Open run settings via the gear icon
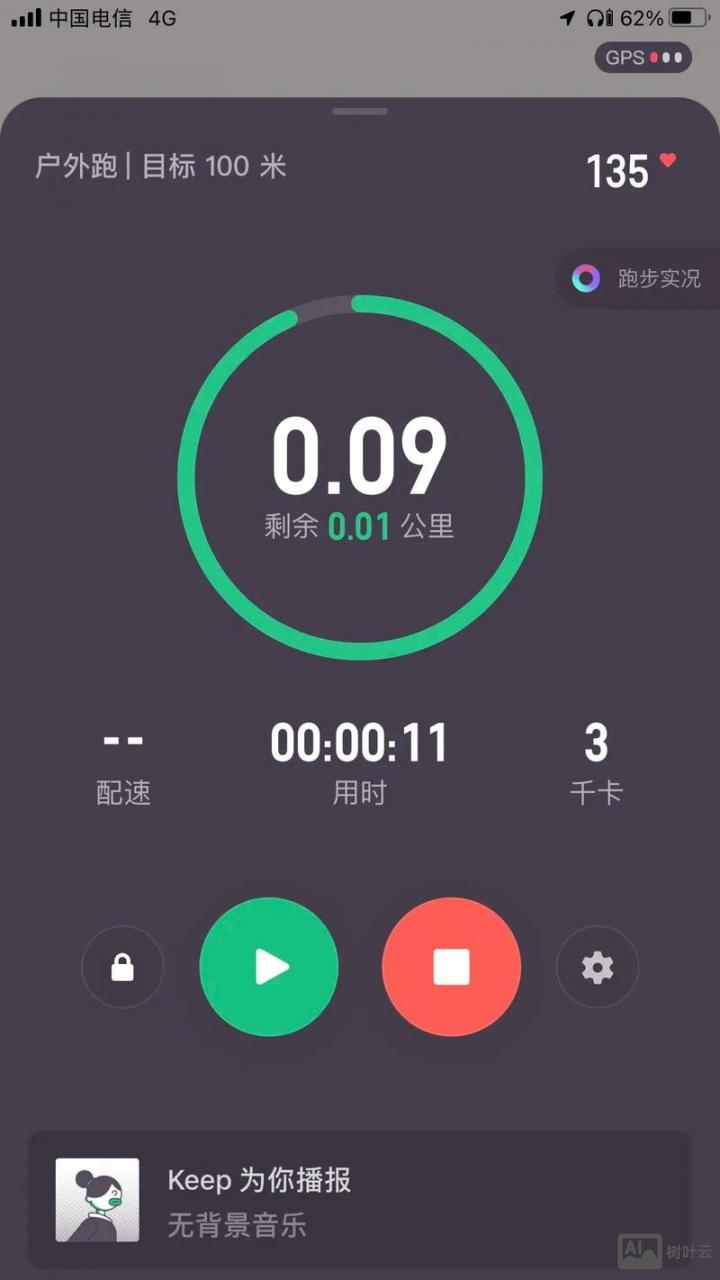The image size is (720, 1280). (x=597, y=967)
